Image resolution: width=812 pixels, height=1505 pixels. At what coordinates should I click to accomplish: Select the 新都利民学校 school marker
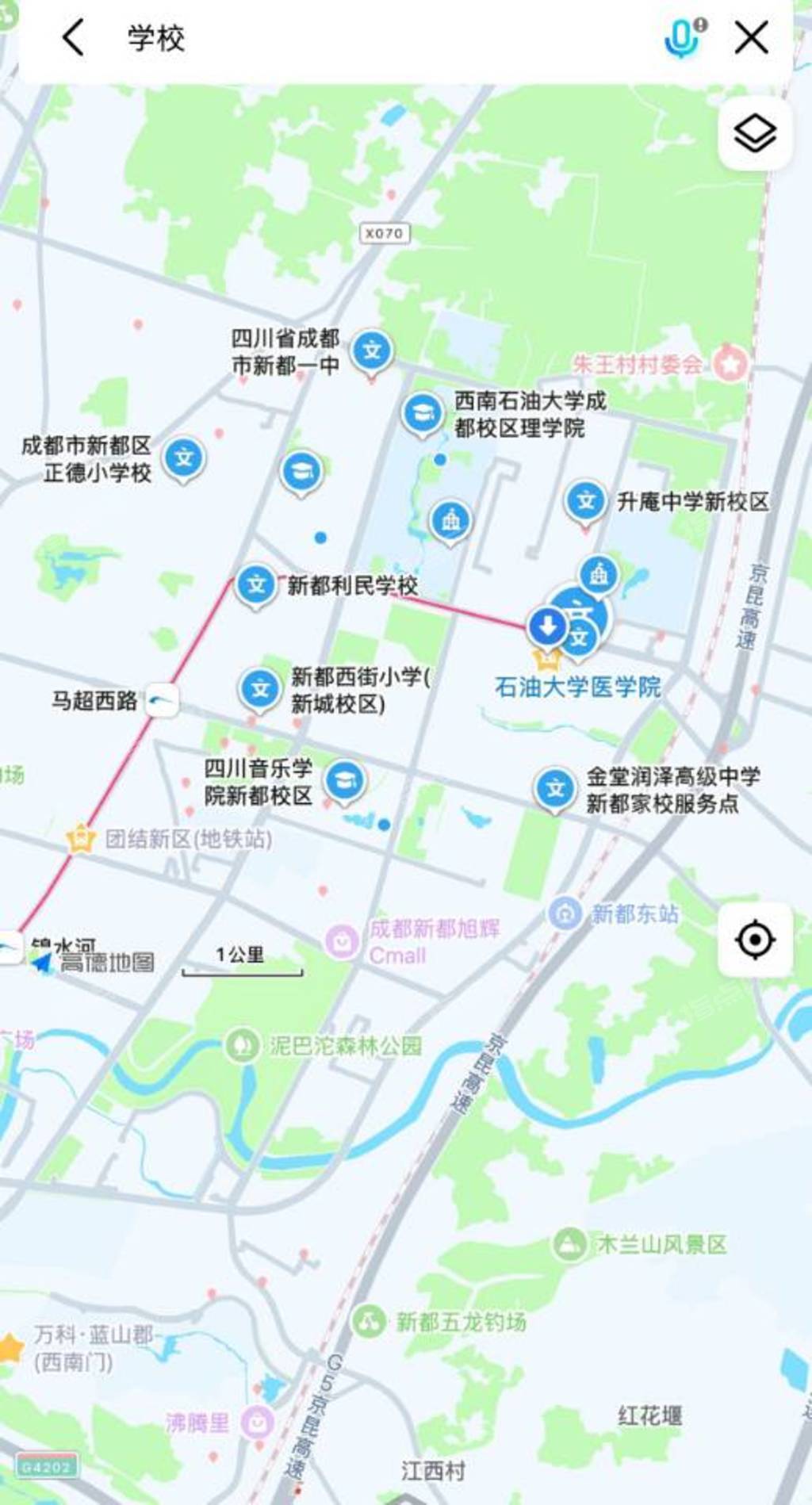256,585
